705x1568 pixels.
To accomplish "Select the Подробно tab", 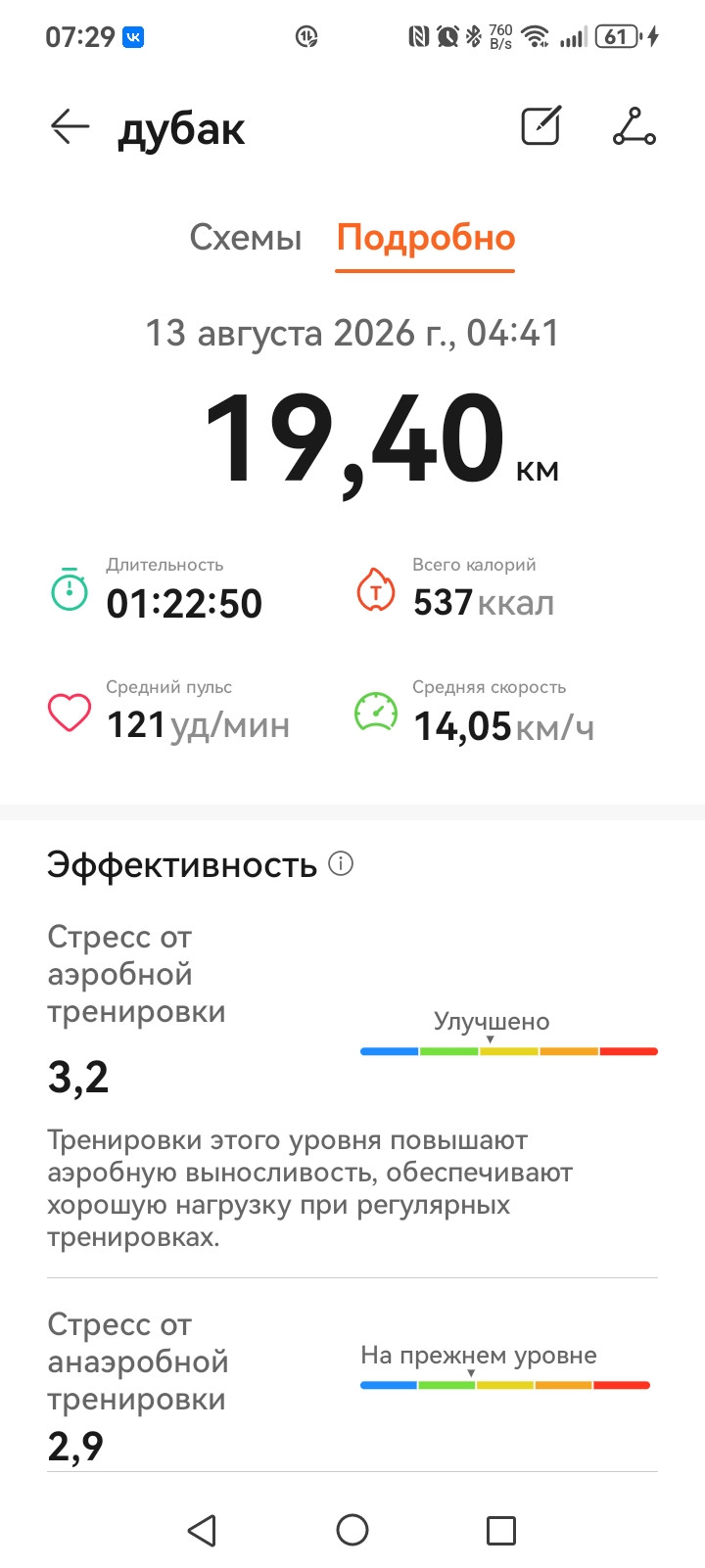I will [x=426, y=238].
